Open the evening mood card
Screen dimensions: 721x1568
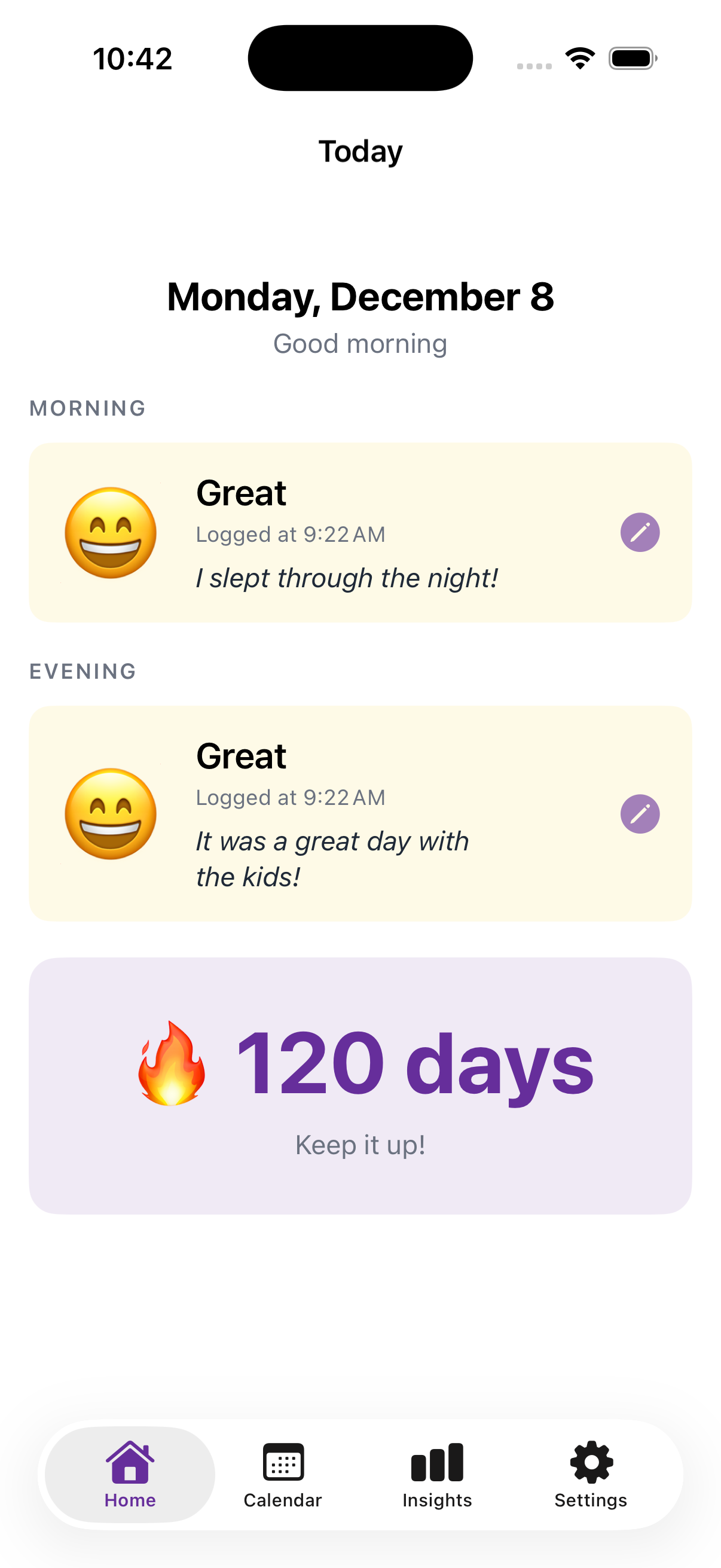pyautogui.click(x=360, y=813)
